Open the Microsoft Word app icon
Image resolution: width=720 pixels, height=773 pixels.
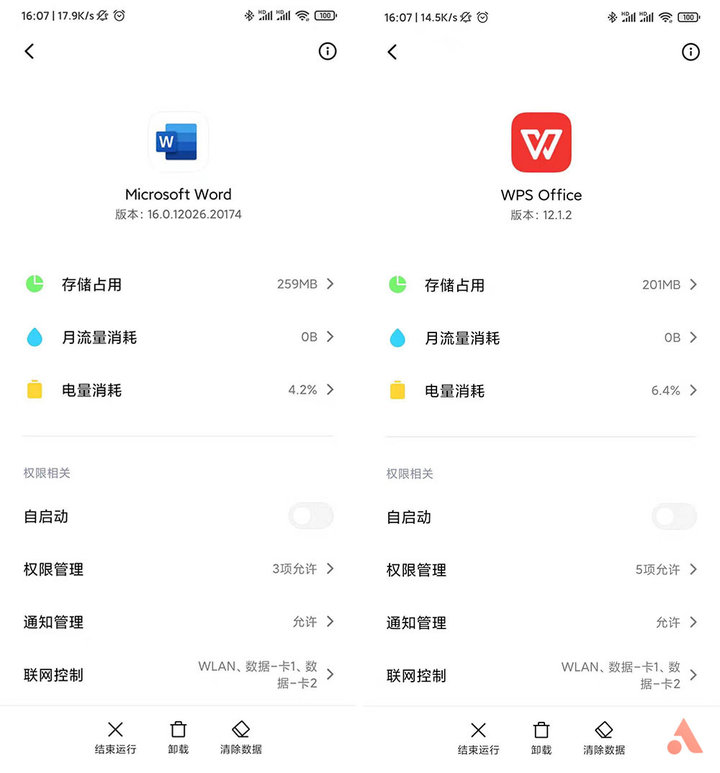coord(178,142)
